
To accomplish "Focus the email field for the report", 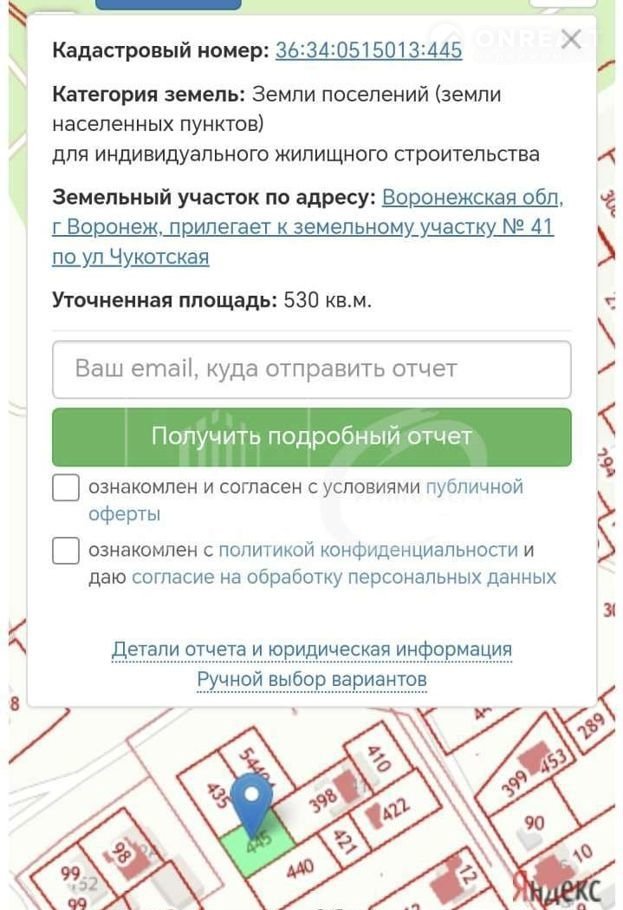I will point(311,369).
